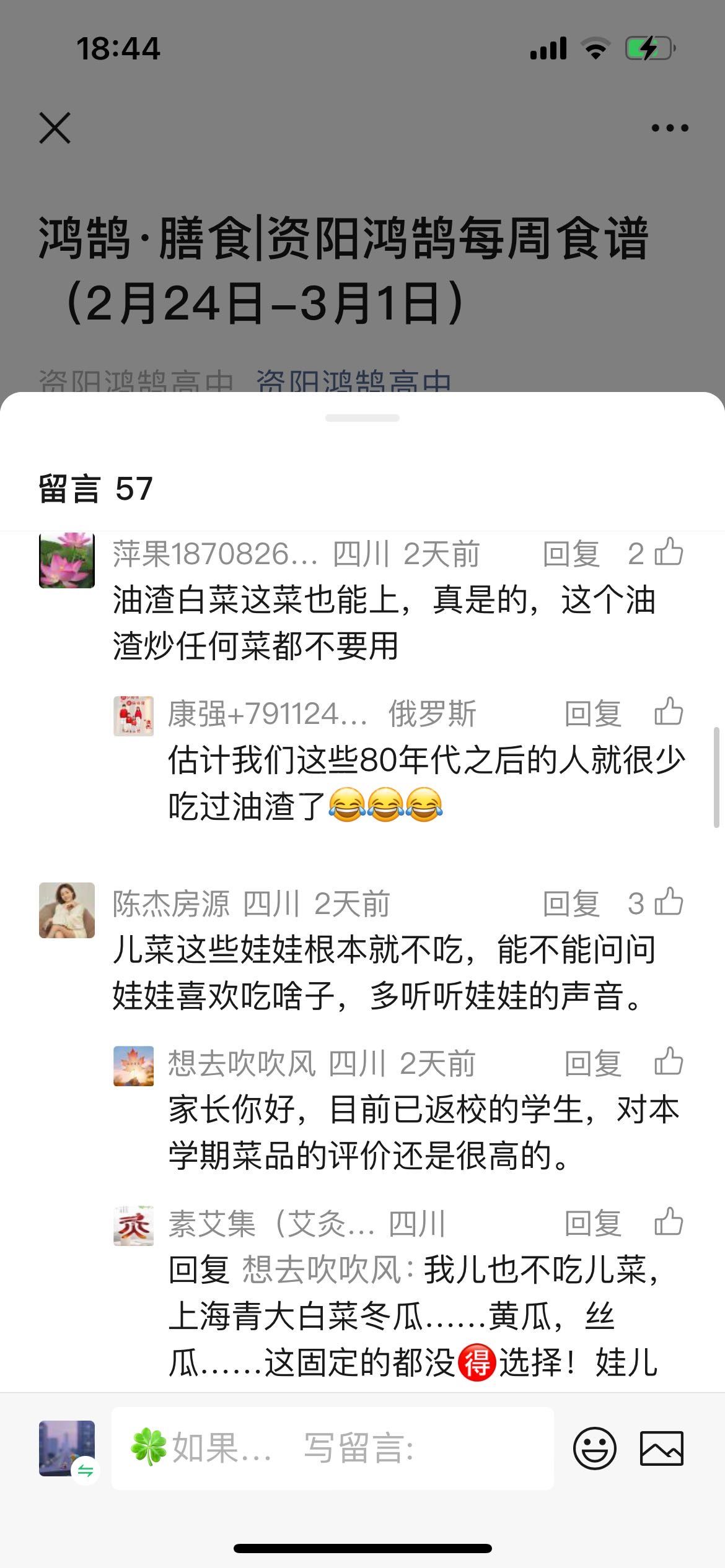Open 陈杰房源's profile avatar
The height and width of the screenshot is (1568, 725).
click(67, 910)
